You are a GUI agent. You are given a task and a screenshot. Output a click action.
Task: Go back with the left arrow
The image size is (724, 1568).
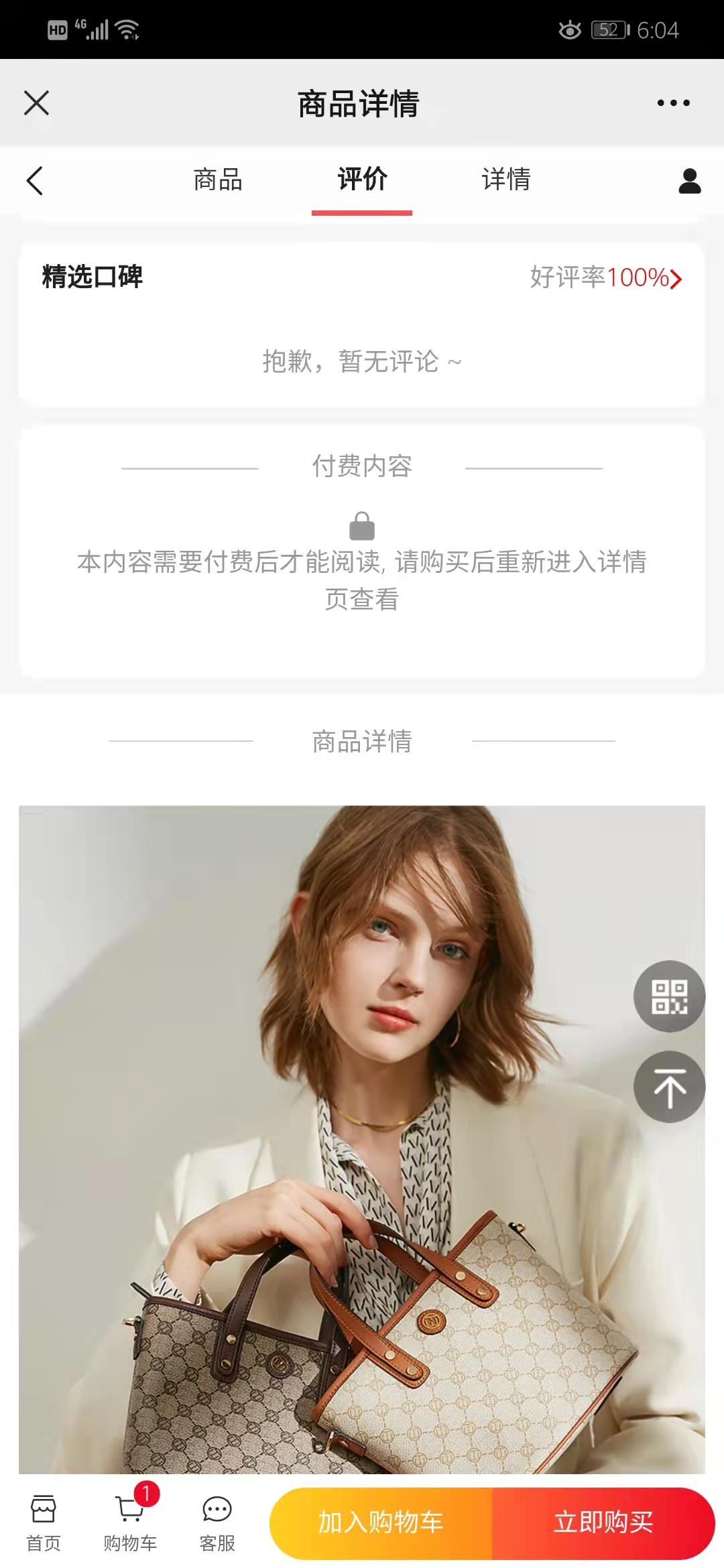point(35,181)
